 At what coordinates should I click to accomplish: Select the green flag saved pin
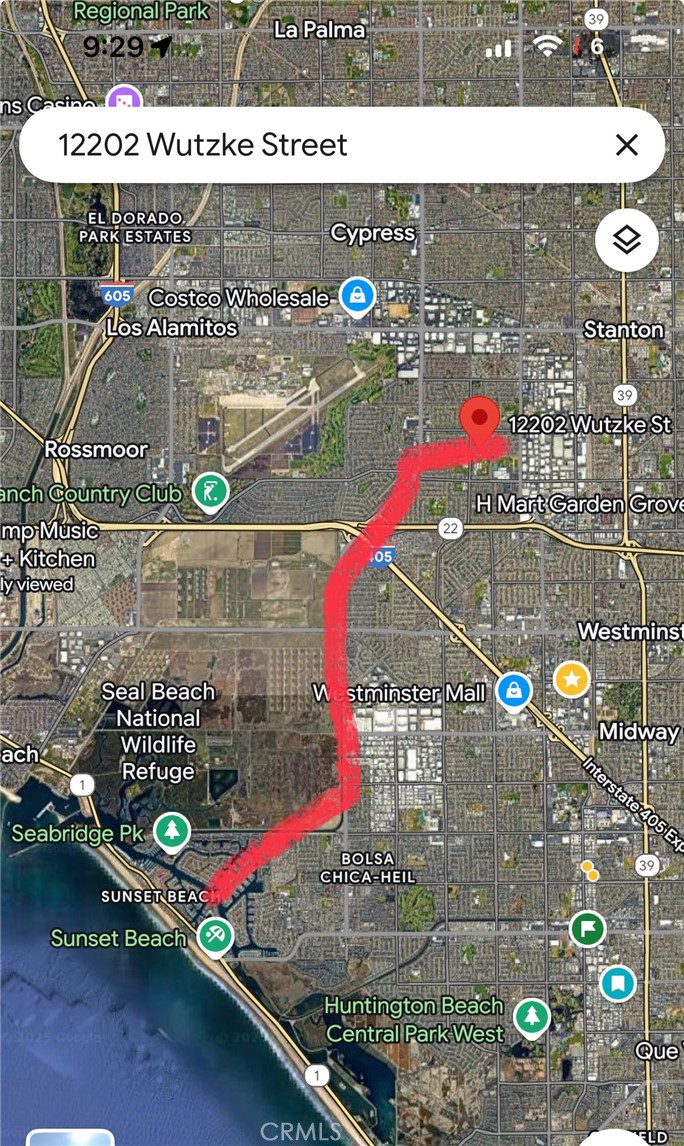coord(588,929)
